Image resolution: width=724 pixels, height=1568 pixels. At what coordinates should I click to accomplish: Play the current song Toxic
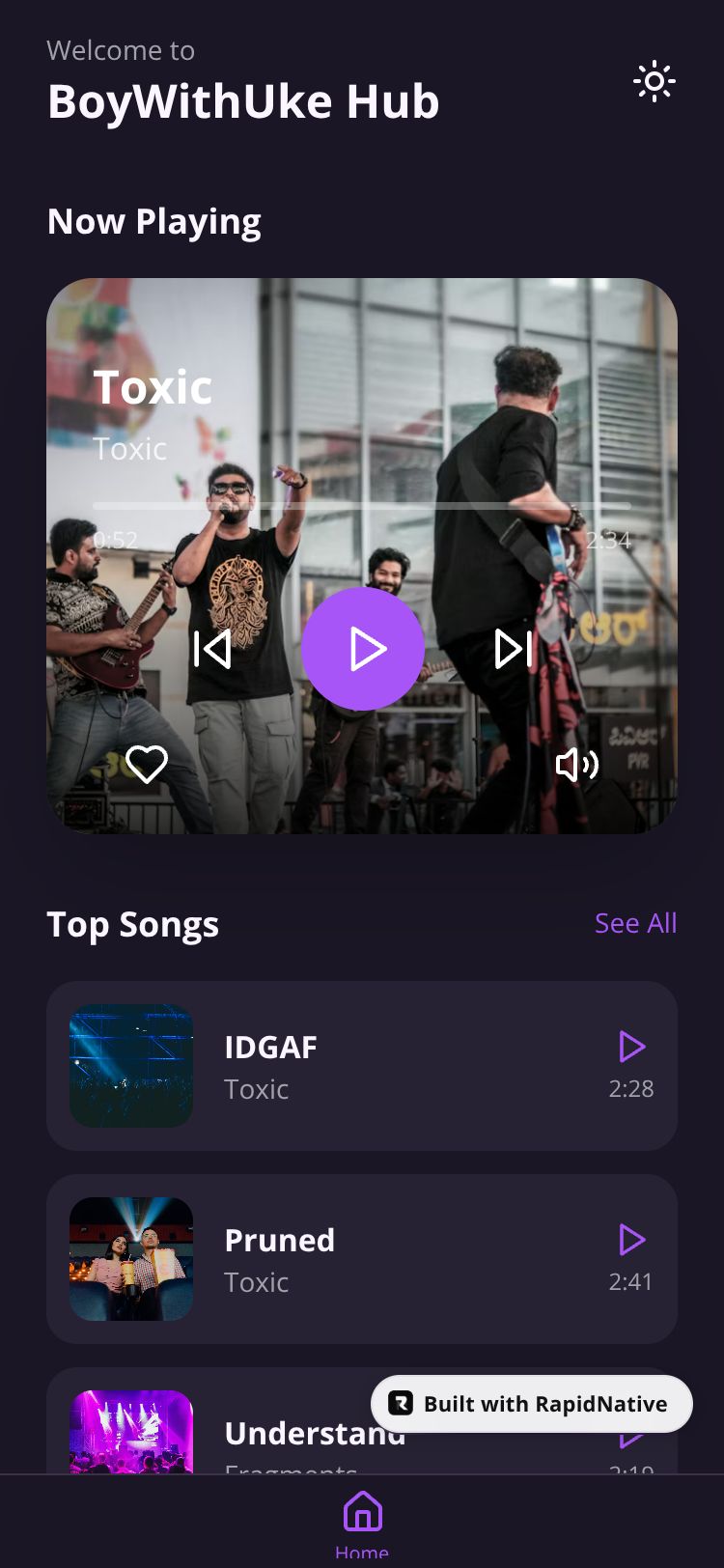(x=363, y=649)
